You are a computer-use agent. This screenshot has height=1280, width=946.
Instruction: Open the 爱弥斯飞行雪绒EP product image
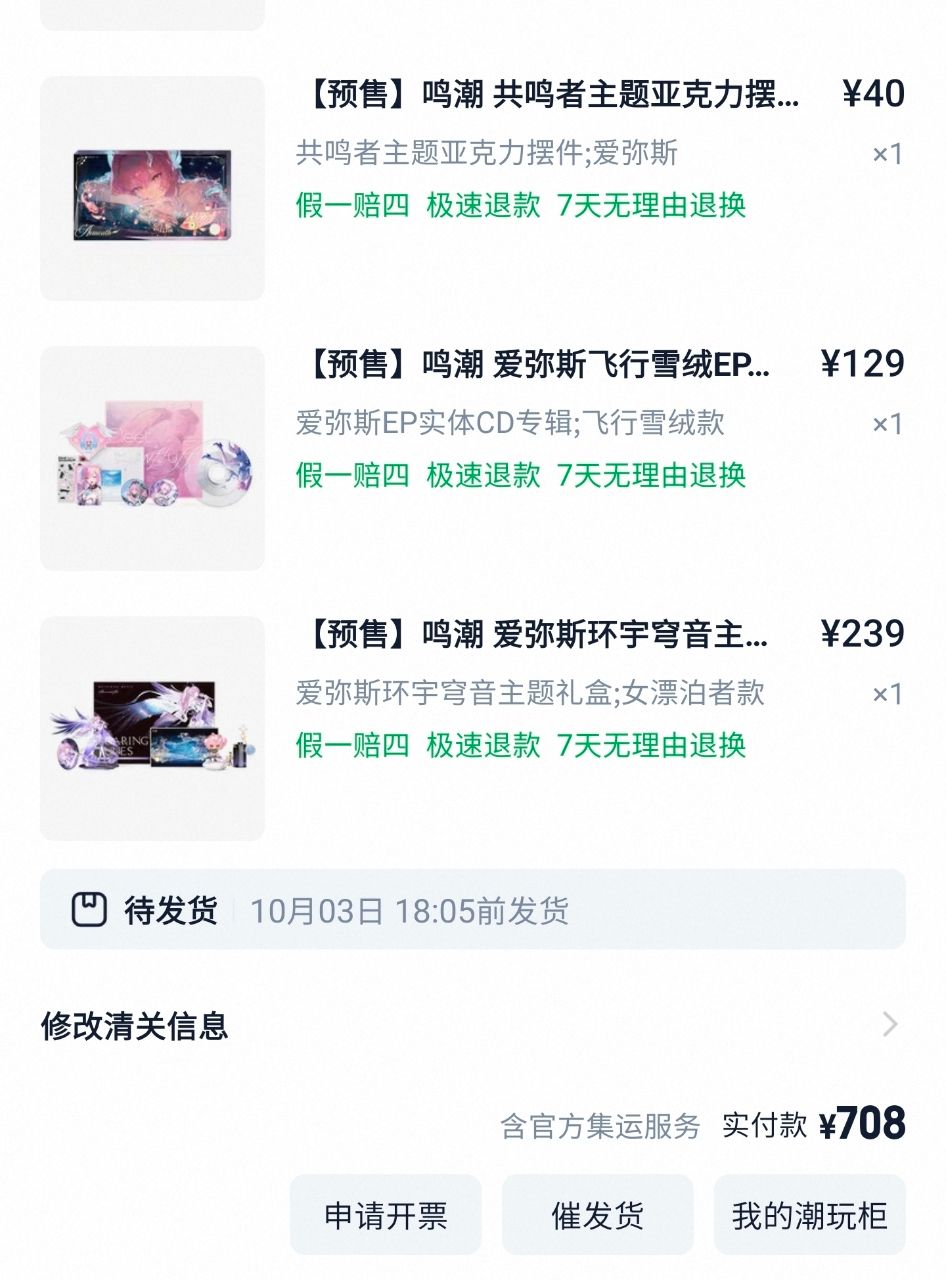point(152,458)
